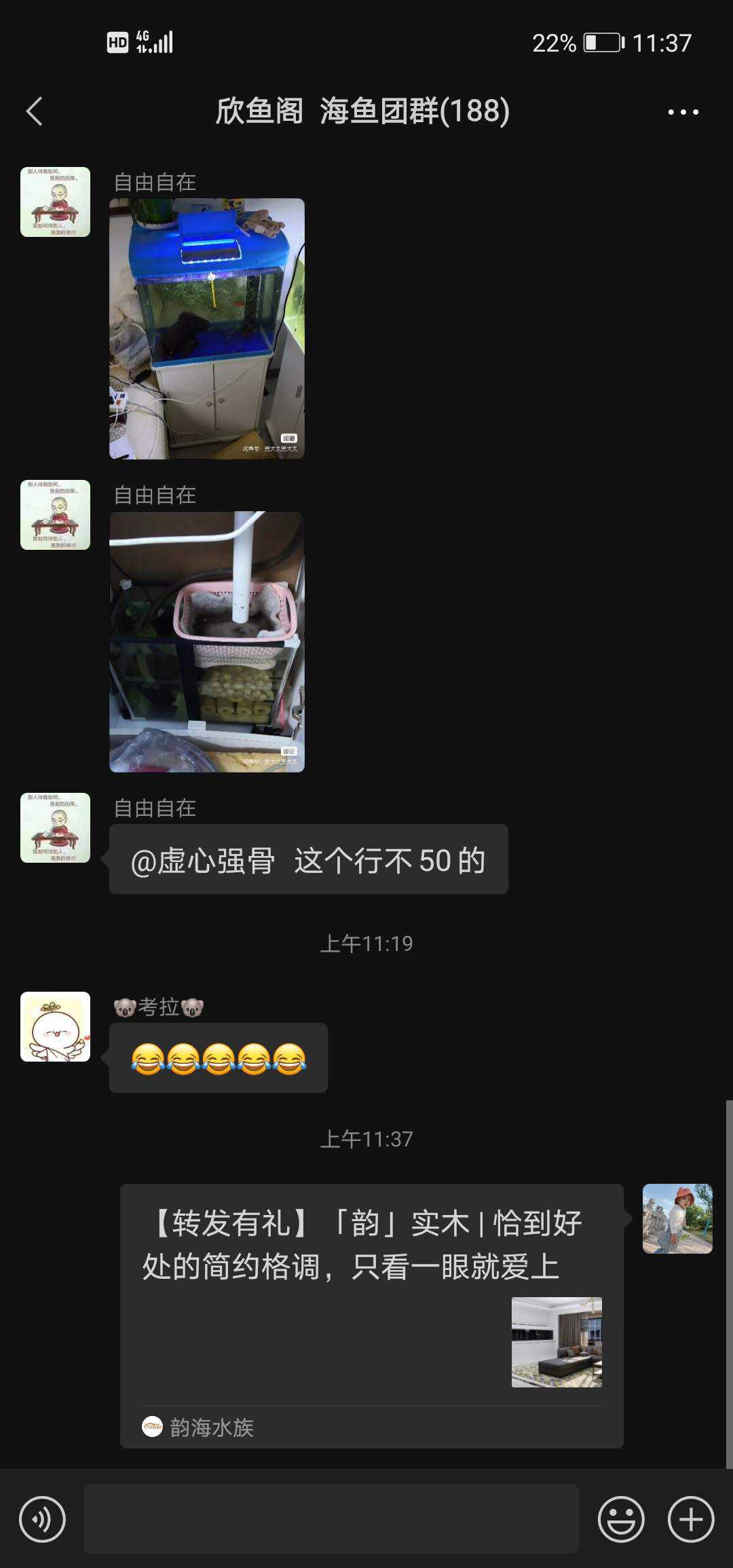The width and height of the screenshot is (733, 1568).
Task: Open the blue fish tank photo
Action: coord(207,329)
